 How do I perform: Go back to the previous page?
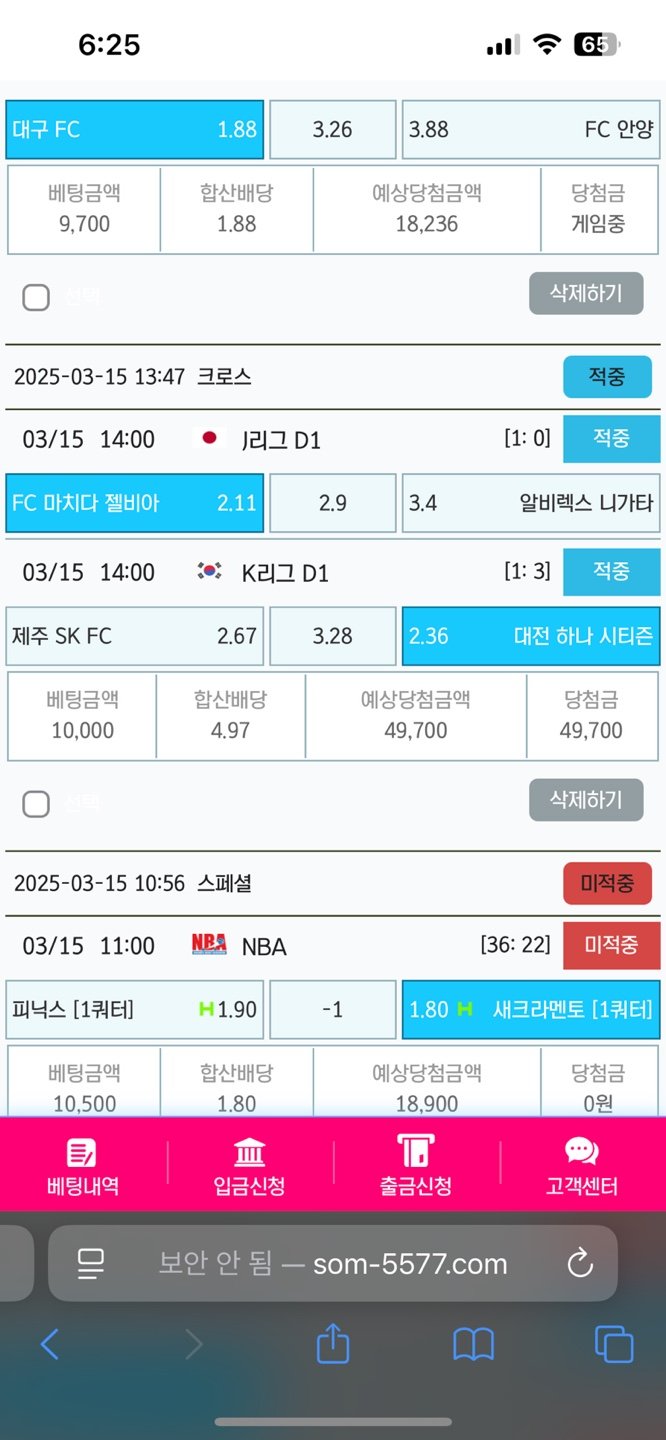coord(49,1345)
